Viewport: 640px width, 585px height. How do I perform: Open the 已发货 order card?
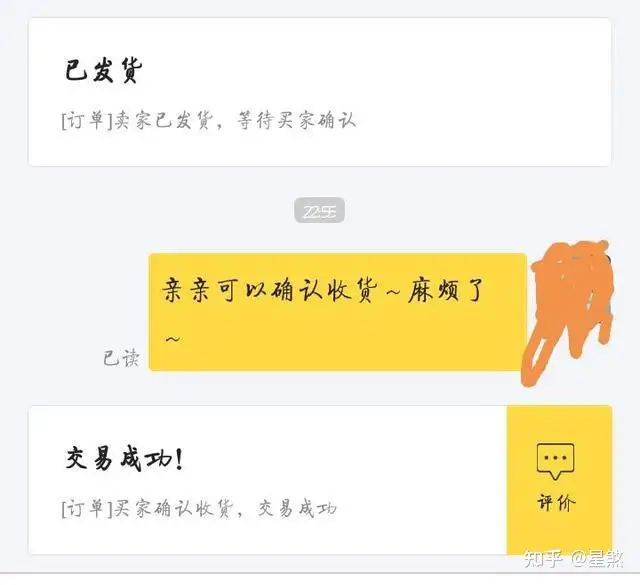[x=319, y=92]
